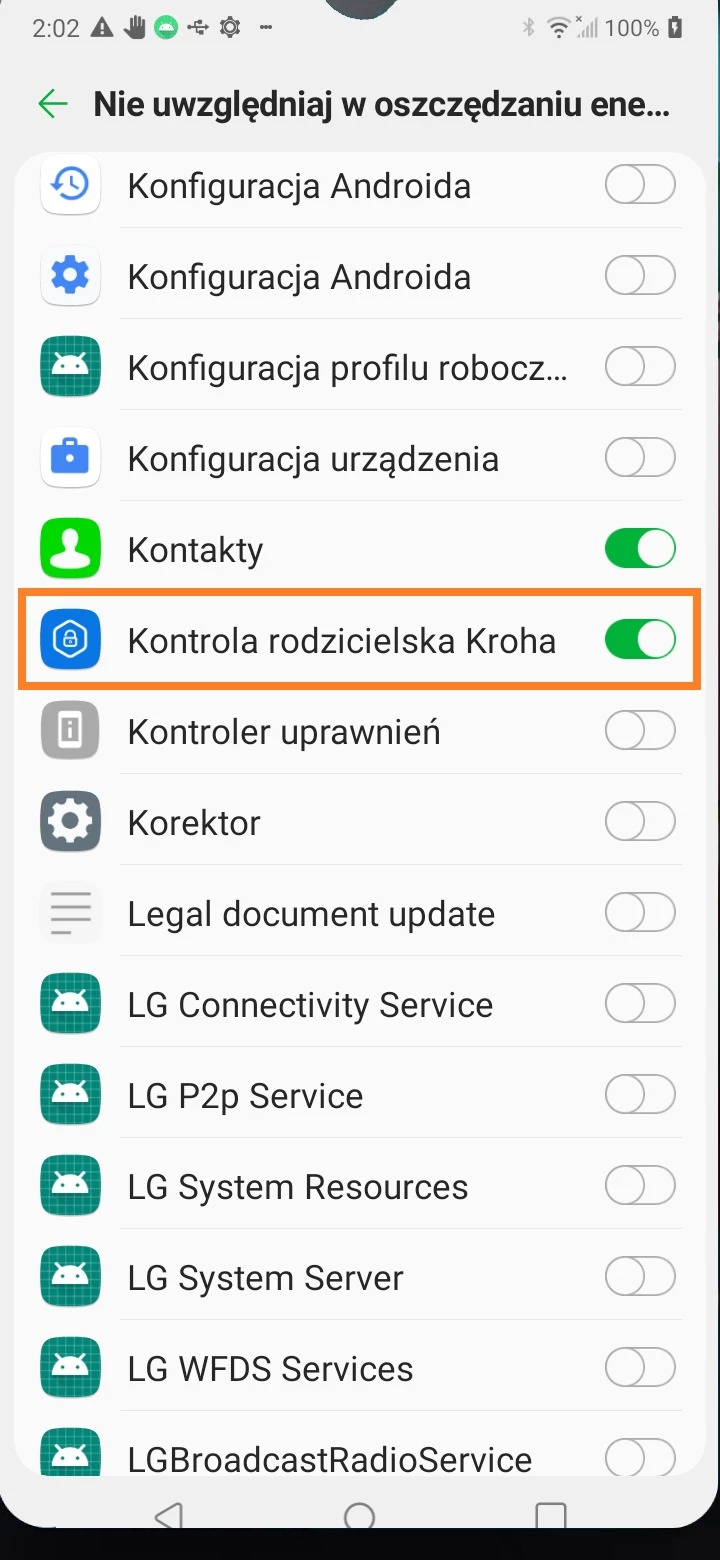Switch on LG P2p Service
Image resolution: width=720 pixels, height=1560 pixels.
pyautogui.click(x=640, y=1096)
